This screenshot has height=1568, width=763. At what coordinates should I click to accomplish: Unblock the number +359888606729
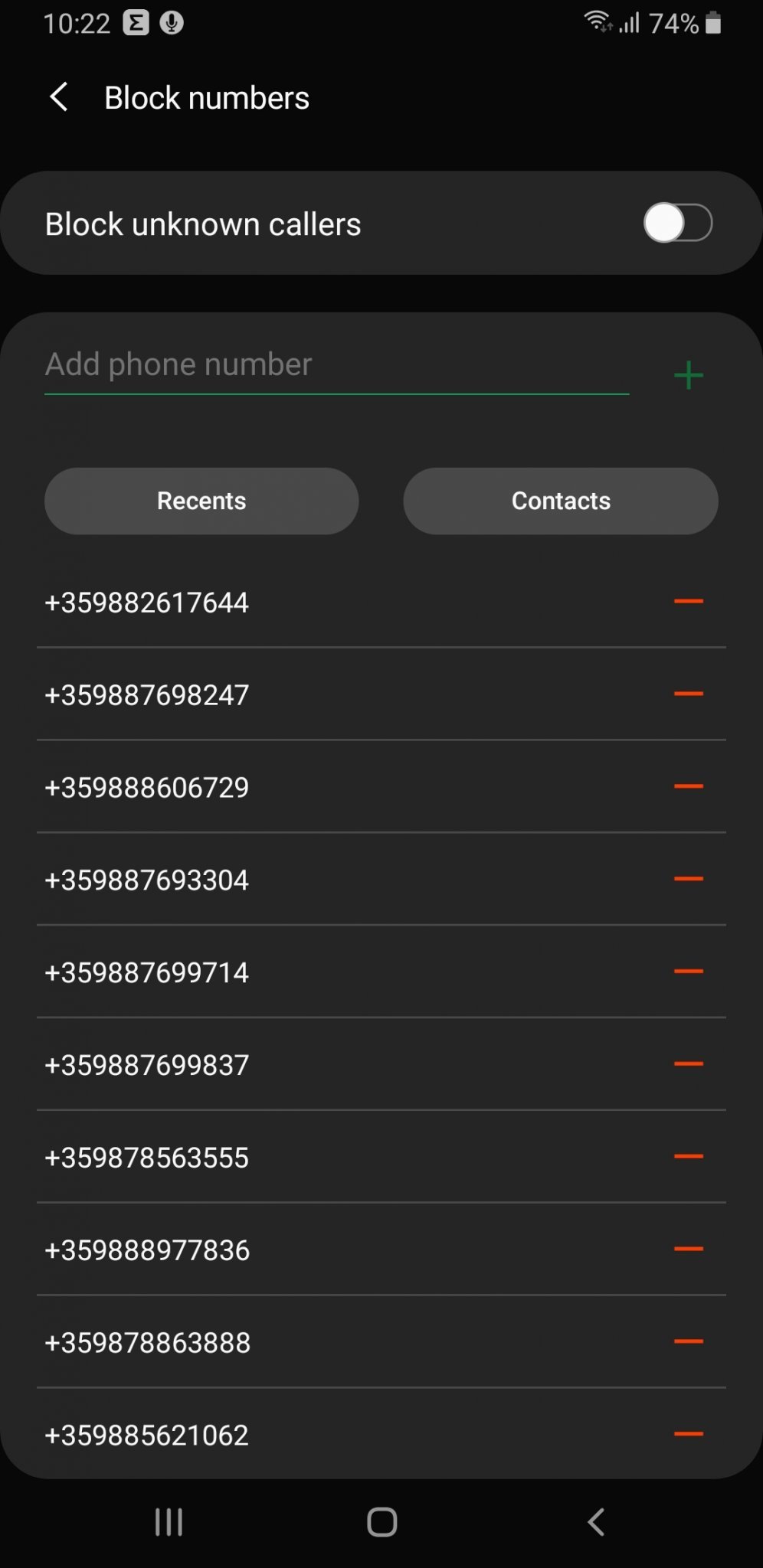pos(689,786)
